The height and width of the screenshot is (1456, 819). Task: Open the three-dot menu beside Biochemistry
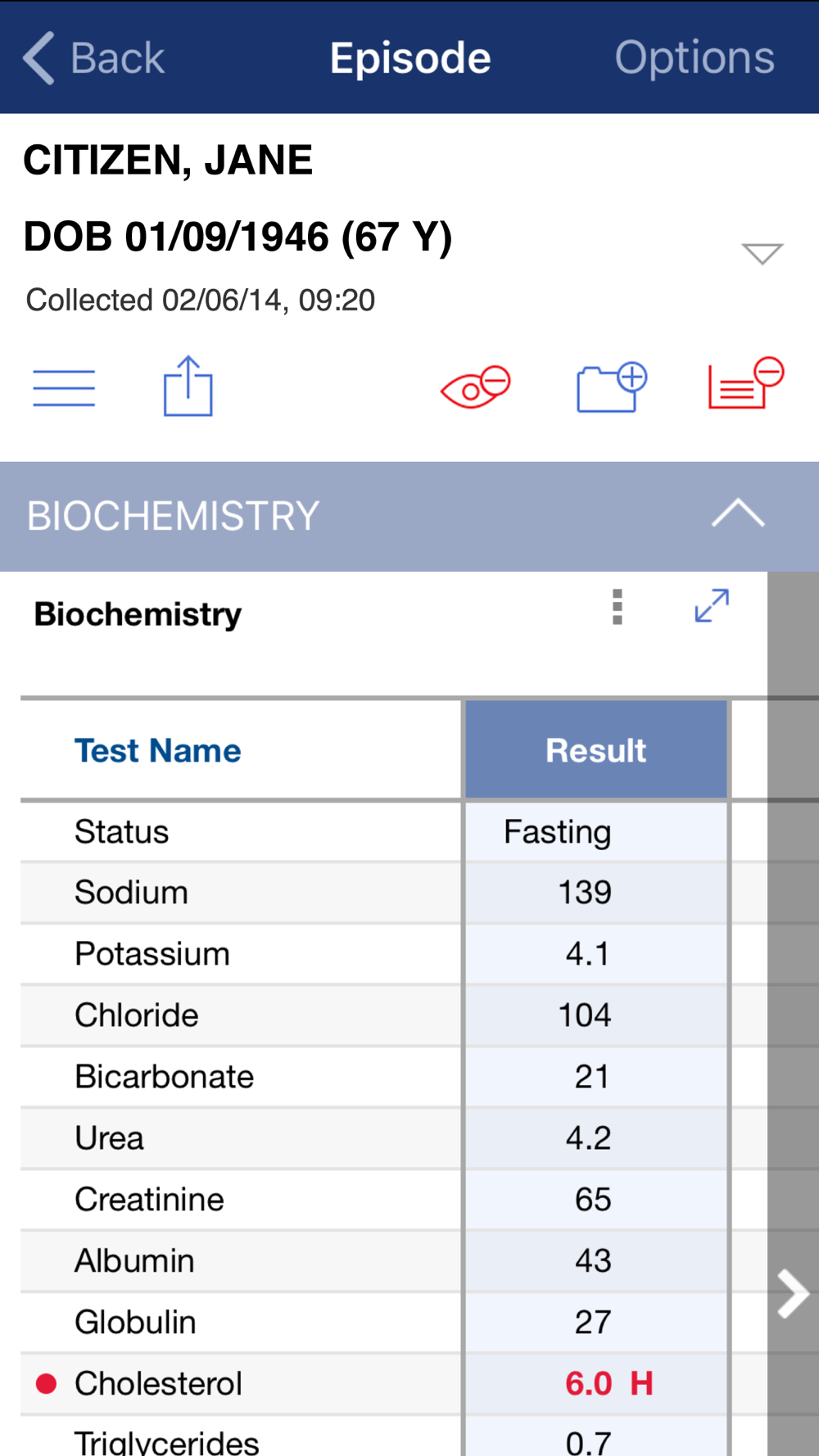pos(618,607)
